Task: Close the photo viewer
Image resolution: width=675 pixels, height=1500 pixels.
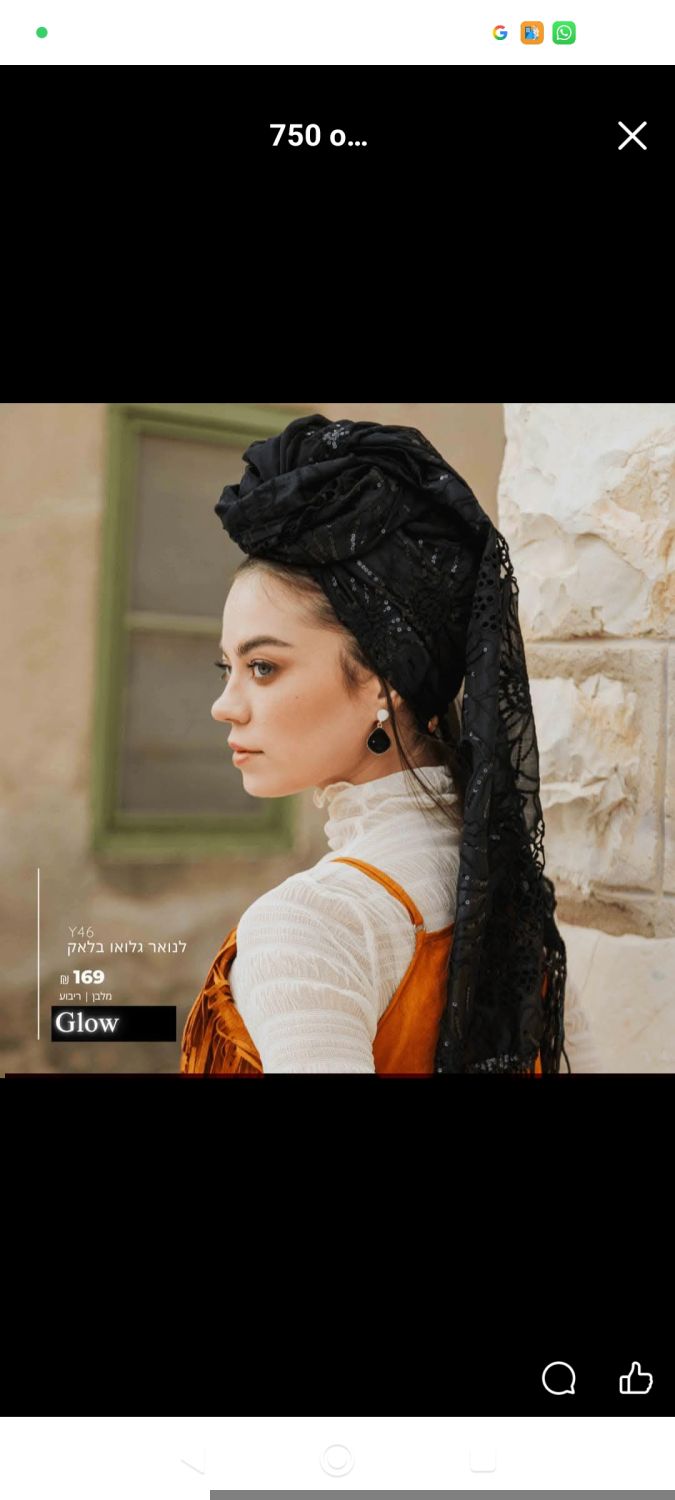Action: click(x=632, y=136)
